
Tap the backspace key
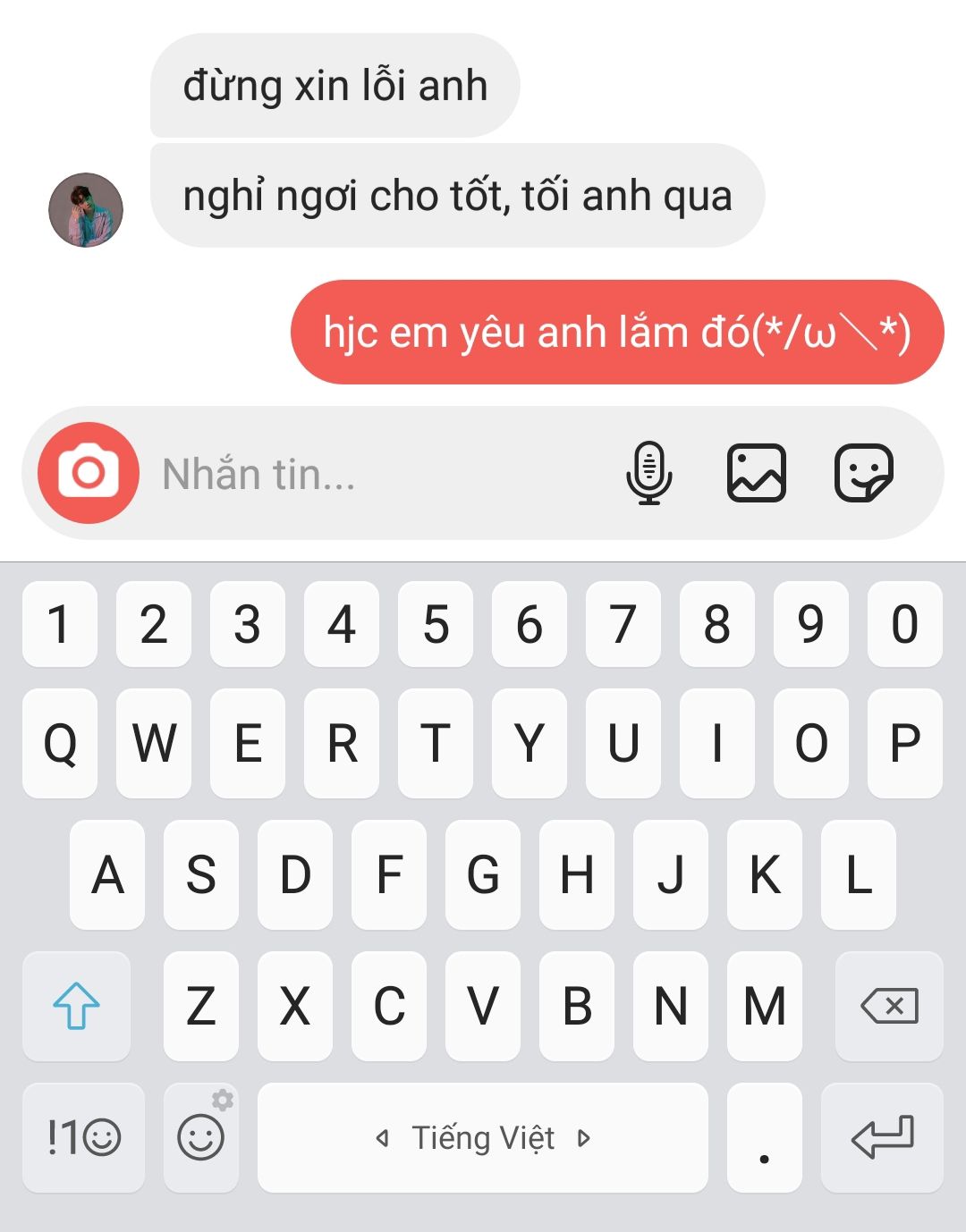(888, 1006)
